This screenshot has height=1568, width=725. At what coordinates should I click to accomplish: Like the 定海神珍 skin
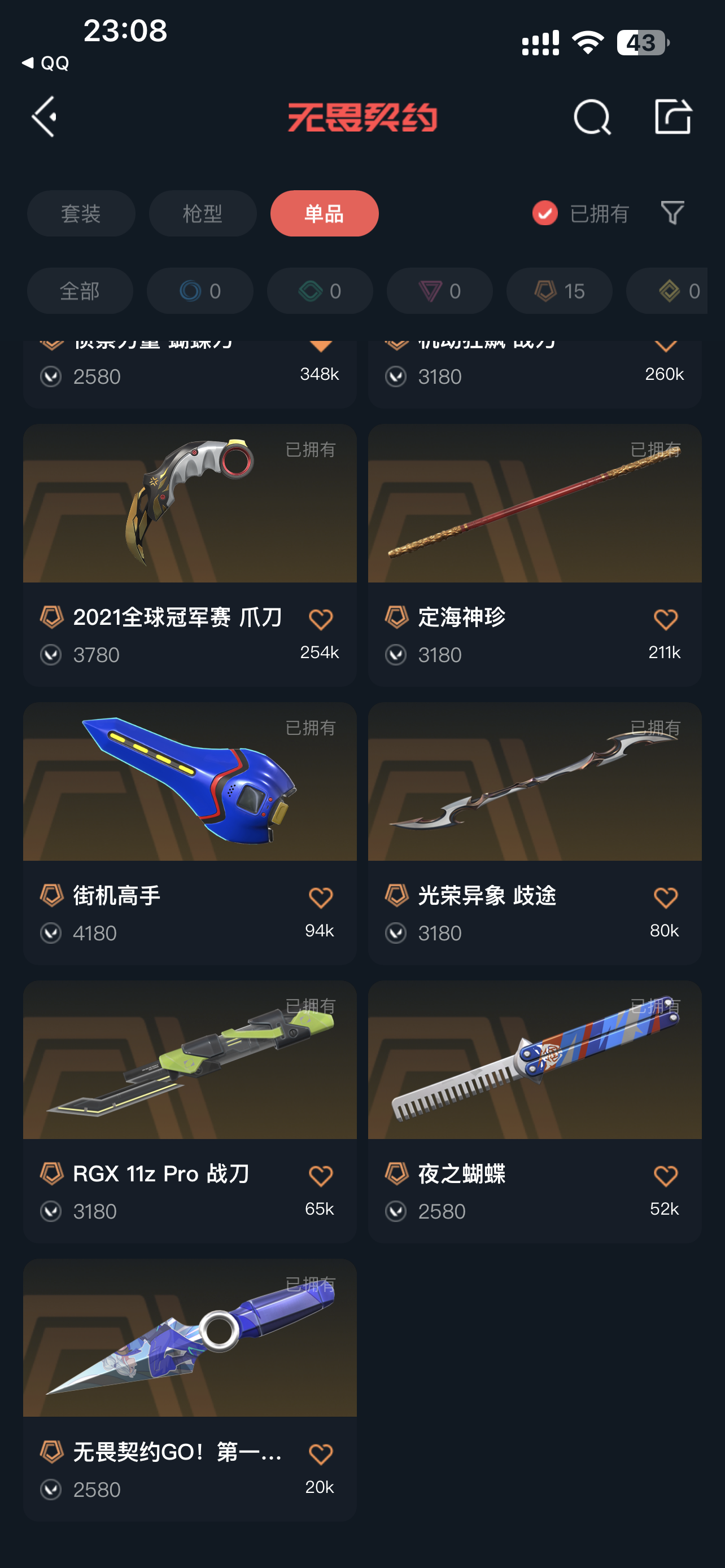[x=665, y=620]
